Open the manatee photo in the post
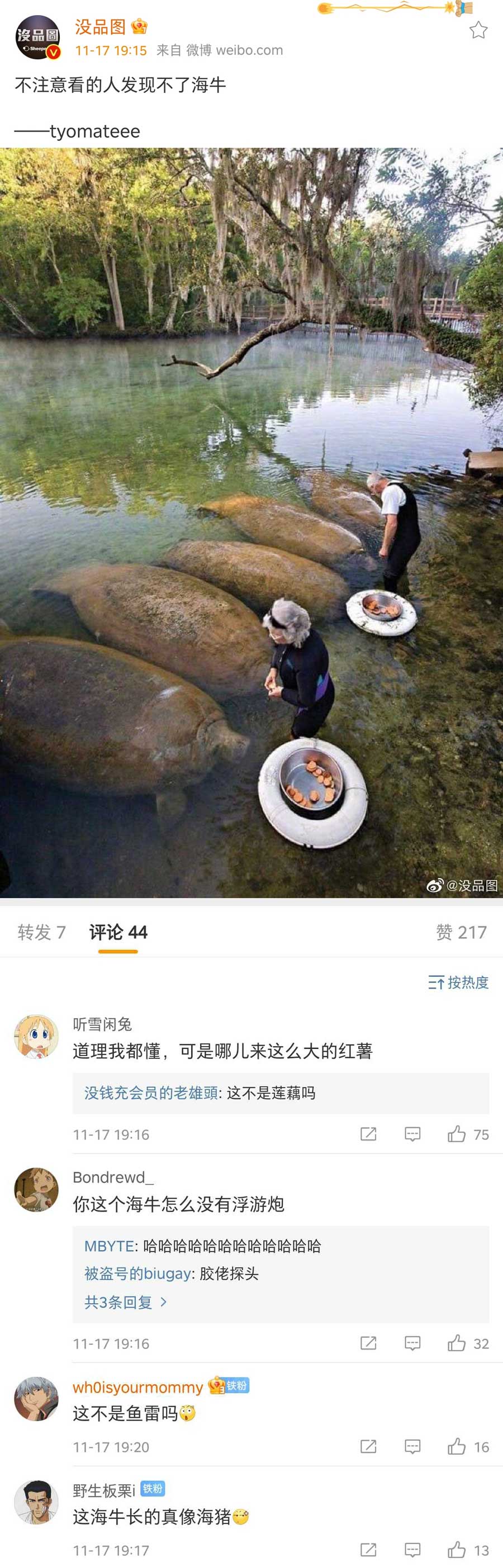The height and width of the screenshot is (1568, 503). tap(251, 522)
